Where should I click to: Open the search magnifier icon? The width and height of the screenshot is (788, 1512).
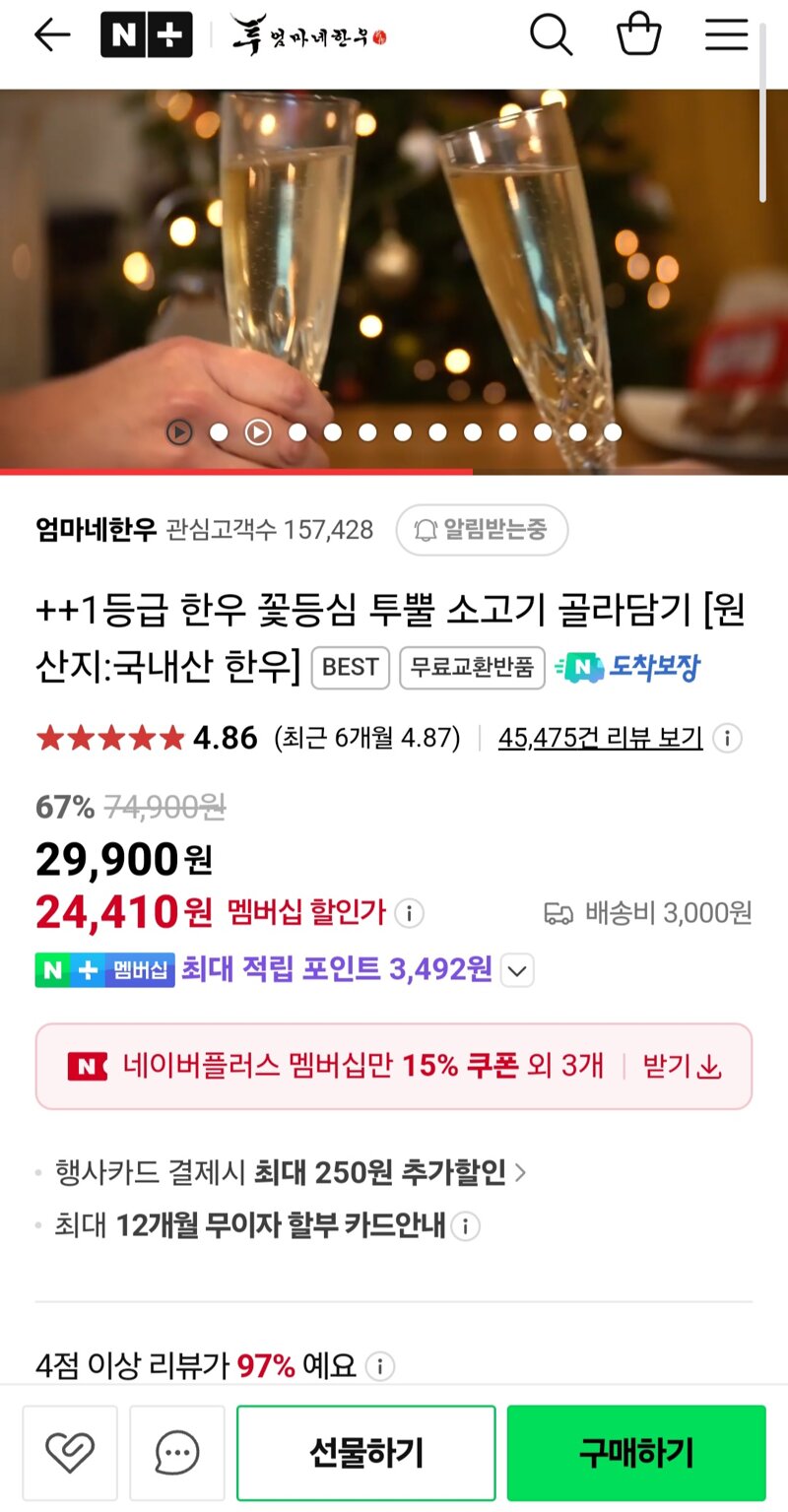click(x=551, y=35)
